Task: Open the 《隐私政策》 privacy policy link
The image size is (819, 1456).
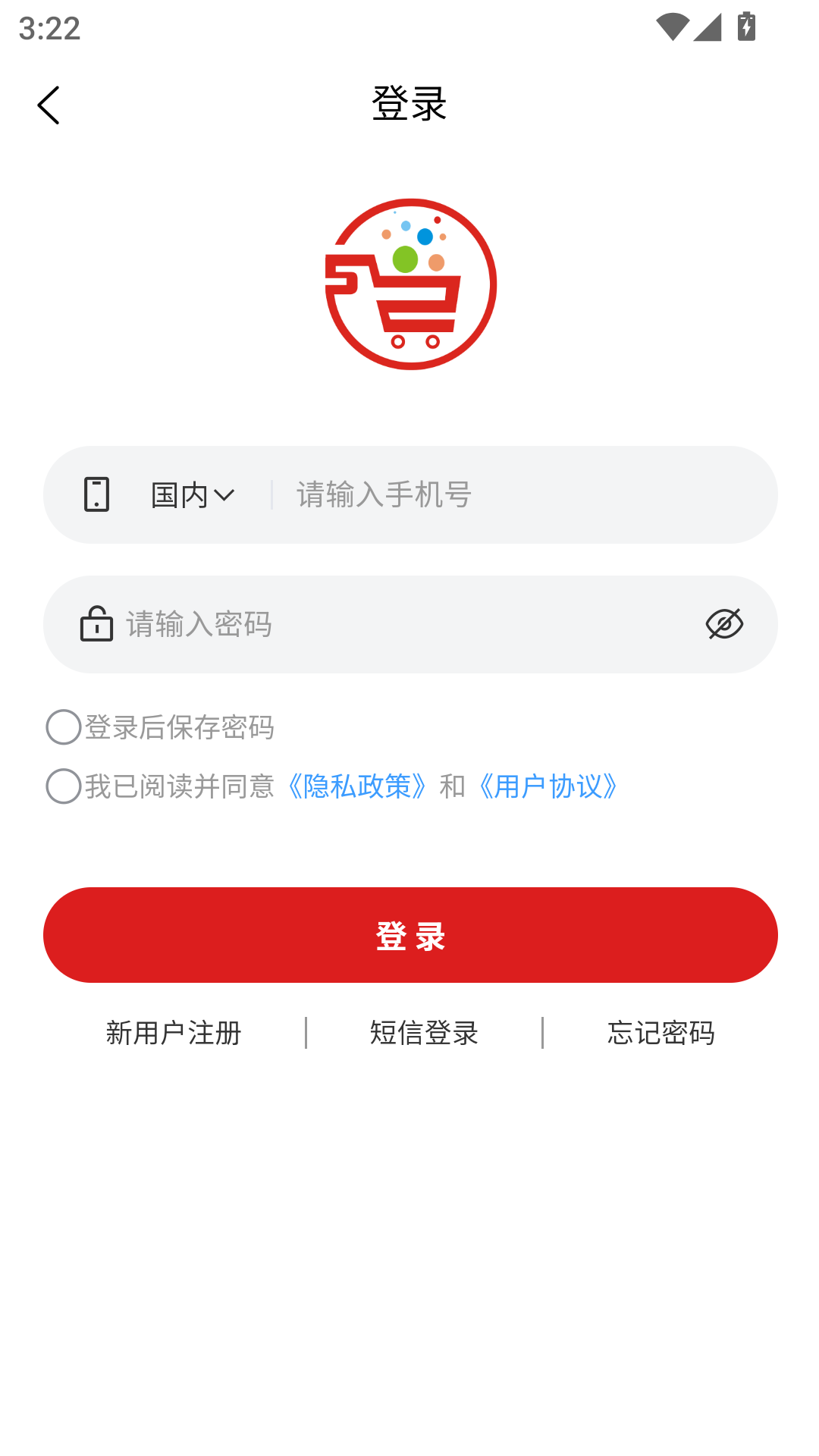Action: coord(358,787)
